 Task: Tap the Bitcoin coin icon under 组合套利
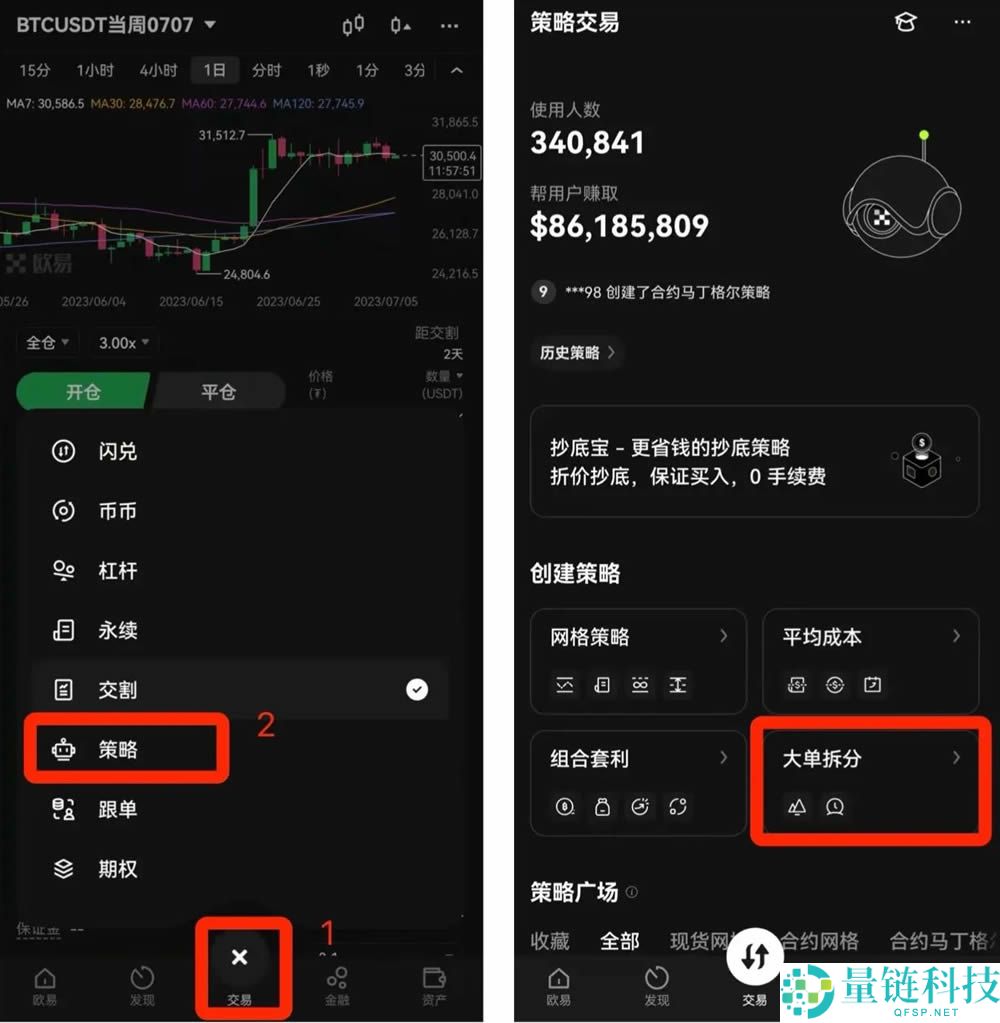(x=564, y=807)
